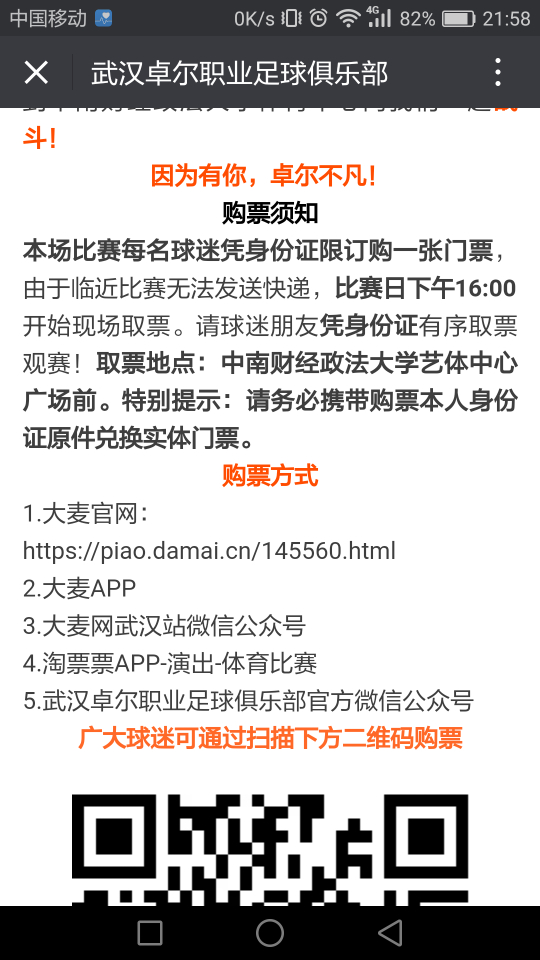Show recent apps with the square button
540x960 pixels.
(x=150, y=933)
